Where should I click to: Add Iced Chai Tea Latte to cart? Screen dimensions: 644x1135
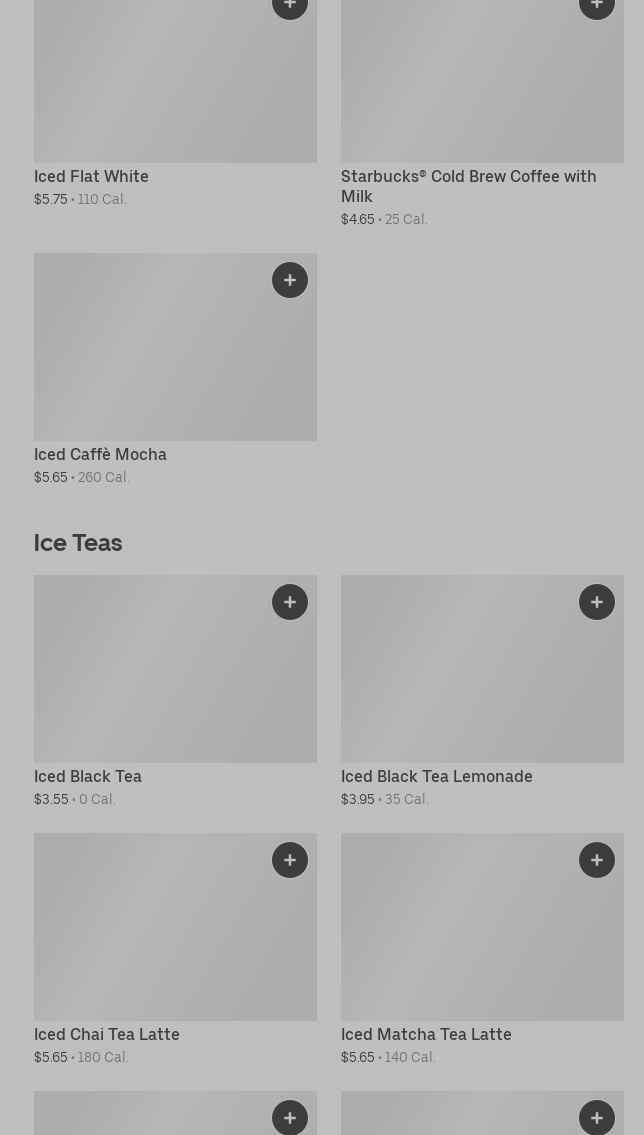pyautogui.click(x=289, y=860)
